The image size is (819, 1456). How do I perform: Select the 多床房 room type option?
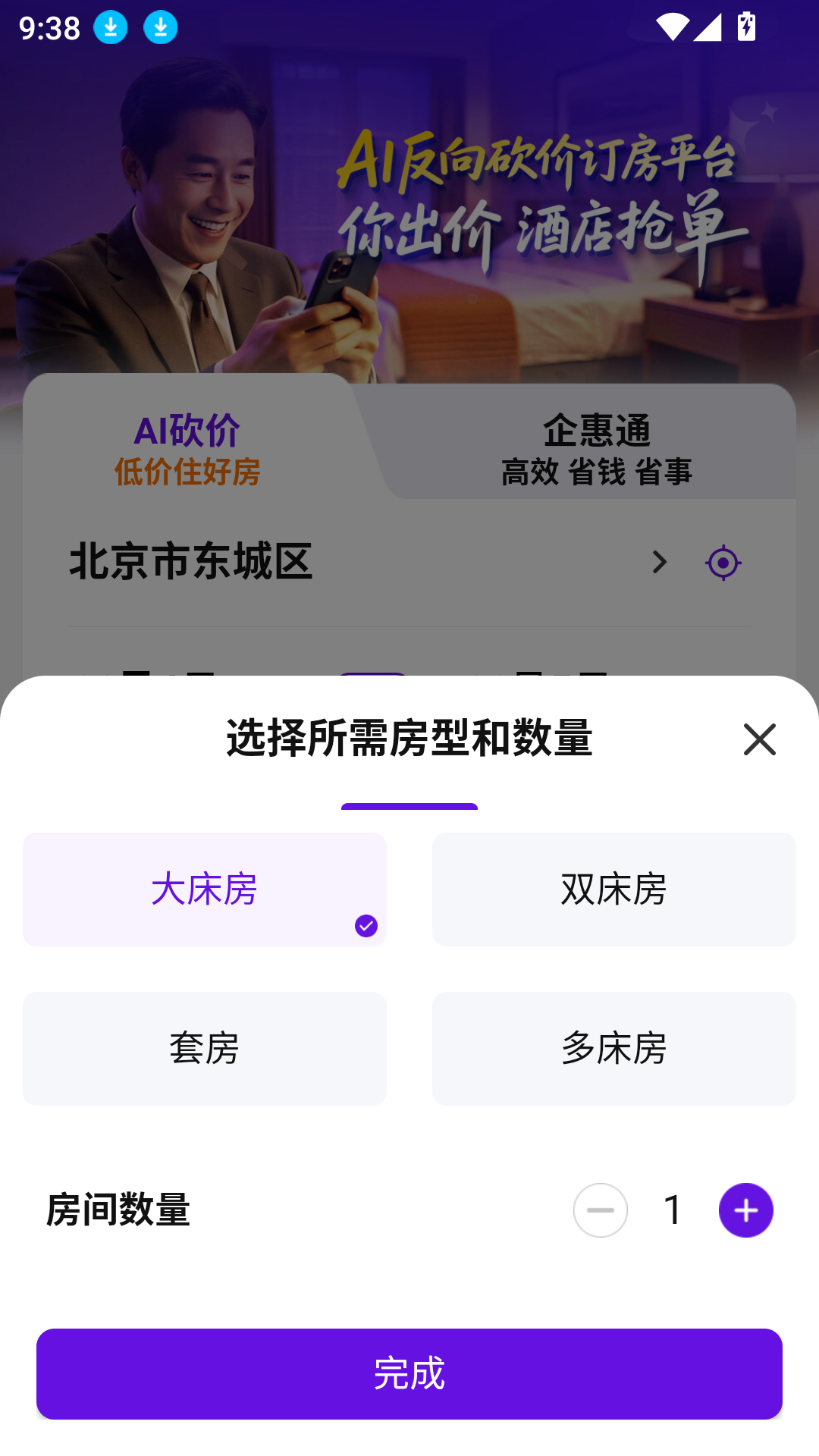point(614,1048)
